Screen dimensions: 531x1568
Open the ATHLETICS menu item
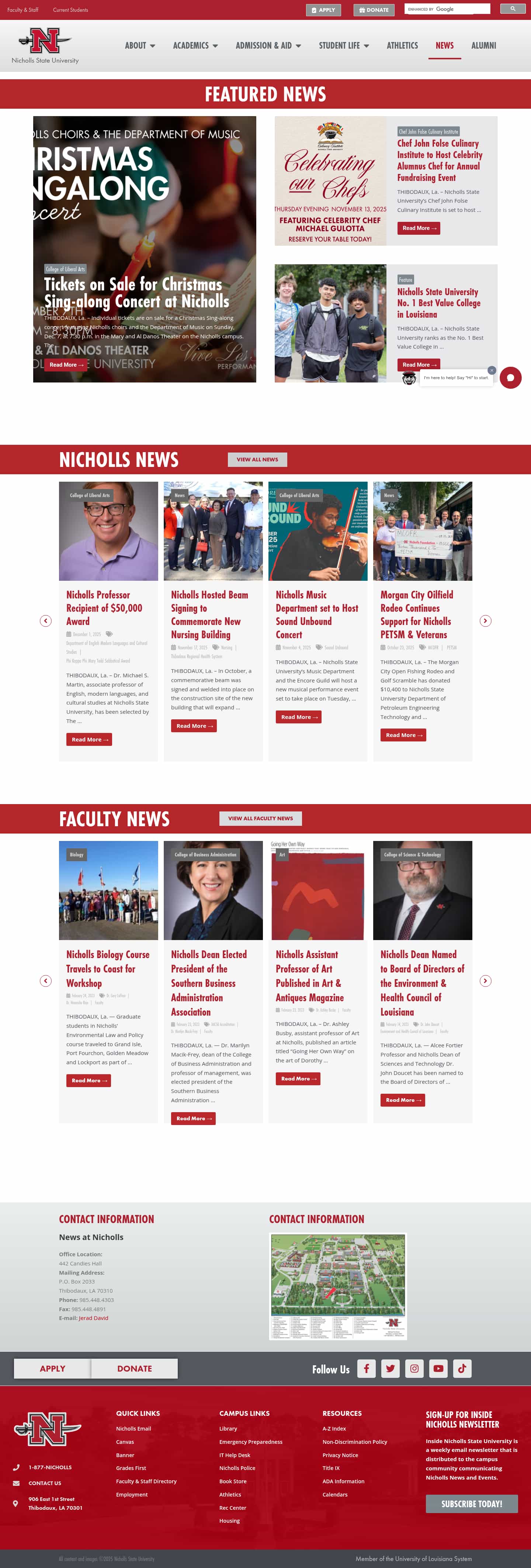pos(402,45)
